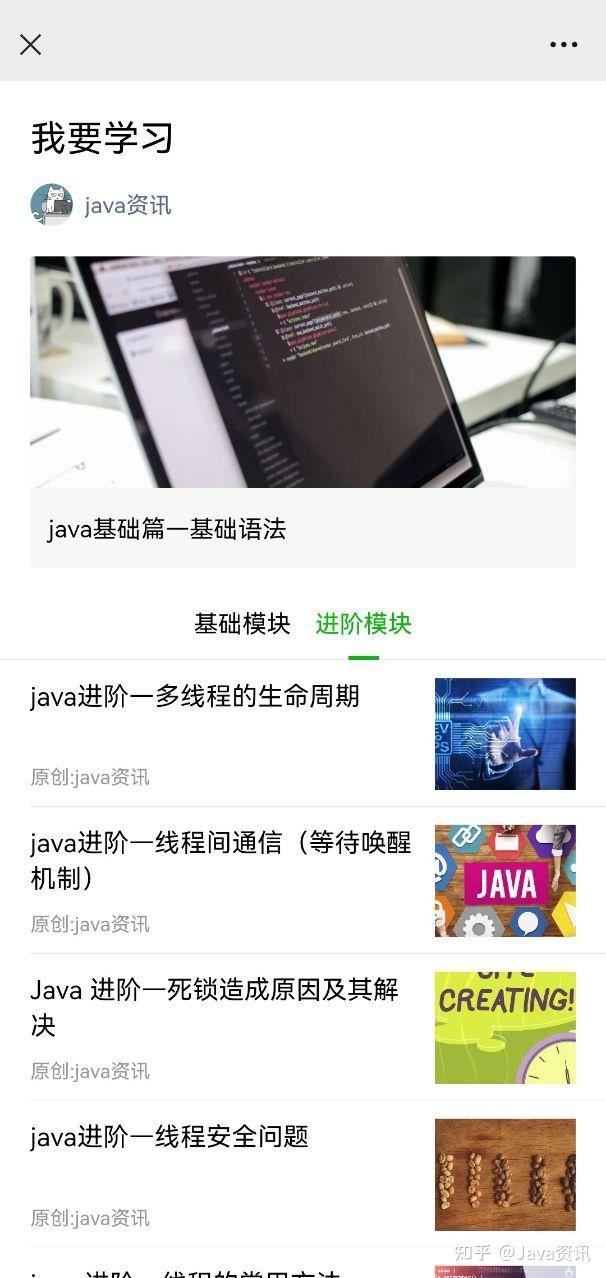606x1278 pixels.
Task: Open the java资讯 account profile
Action: 127,205
